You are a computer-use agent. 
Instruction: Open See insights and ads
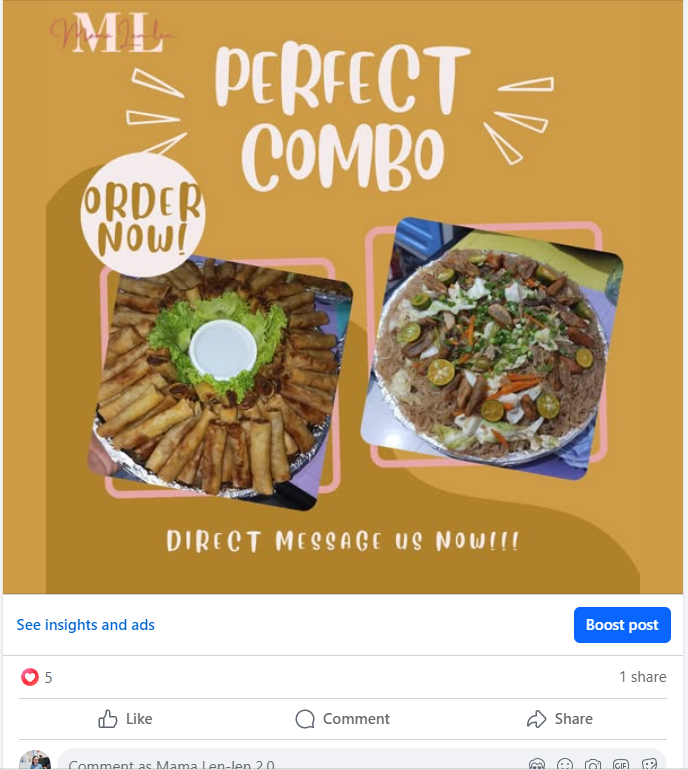click(x=85, y=625)
